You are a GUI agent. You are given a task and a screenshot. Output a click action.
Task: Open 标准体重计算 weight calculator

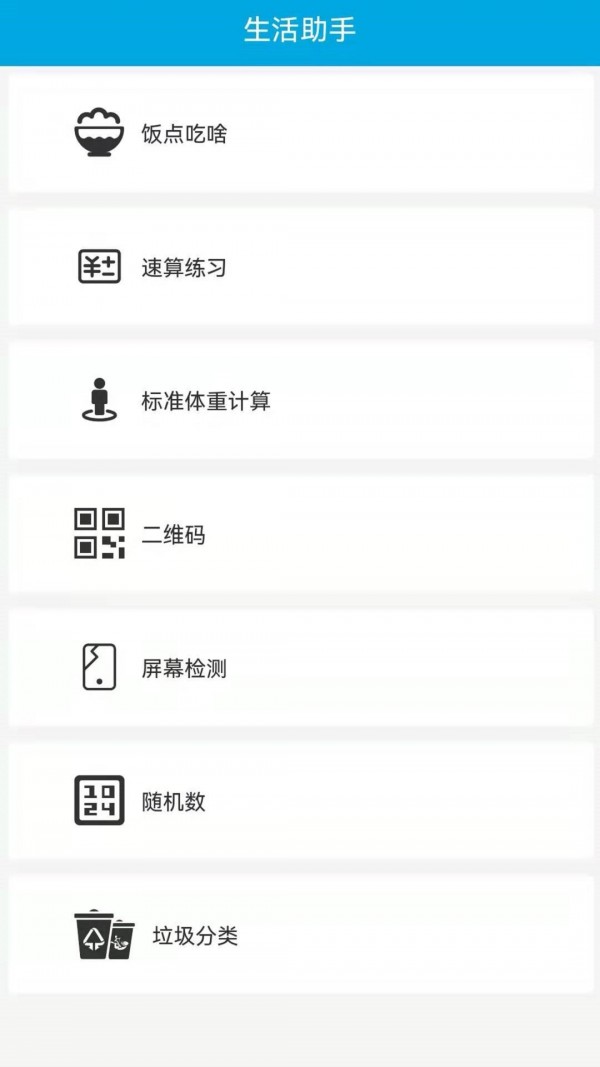tap(205, 401)
